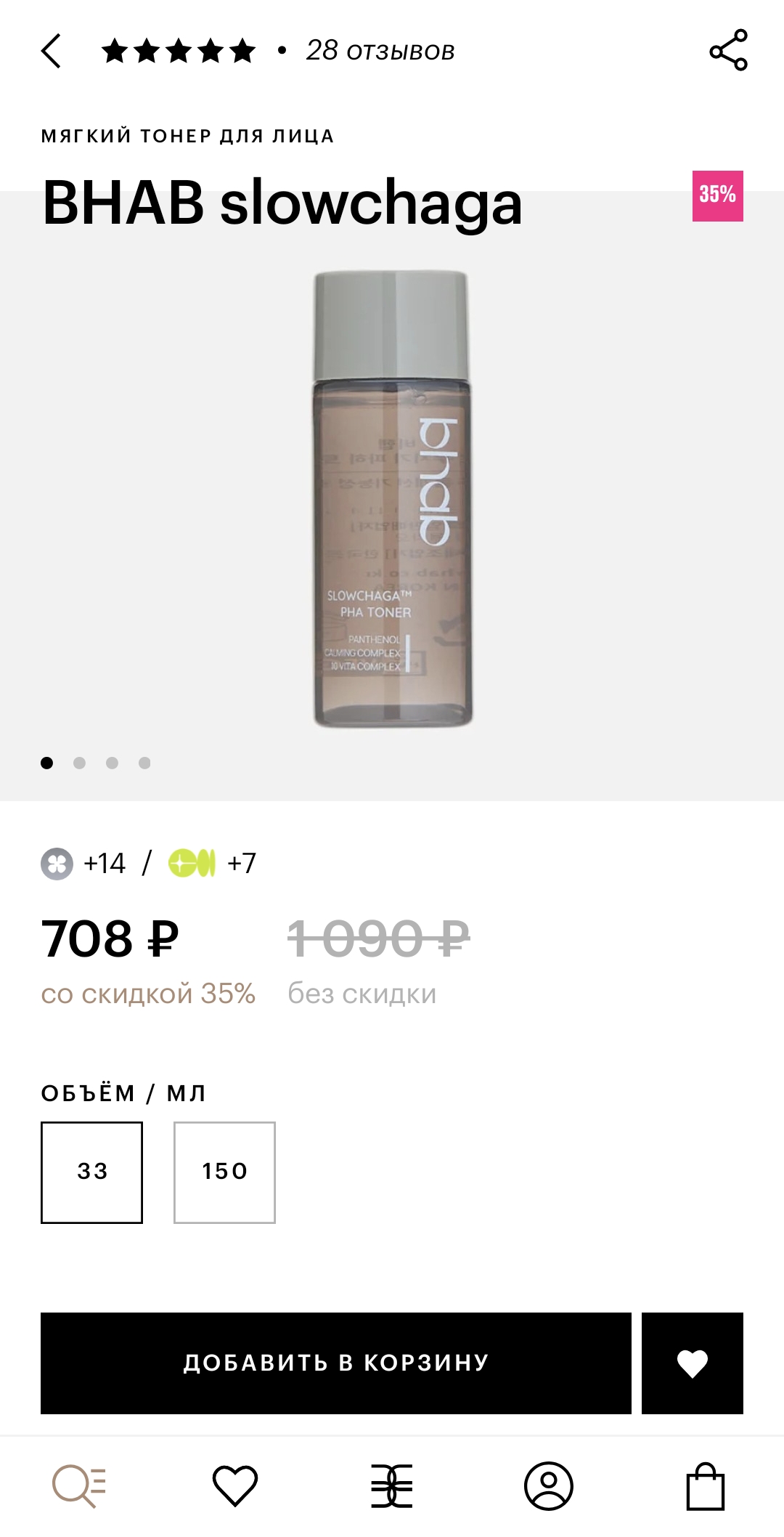The width and height of the screenshot is (784, 1537).
Task: Open the shopping bag tab
Action: [705, 1485]
